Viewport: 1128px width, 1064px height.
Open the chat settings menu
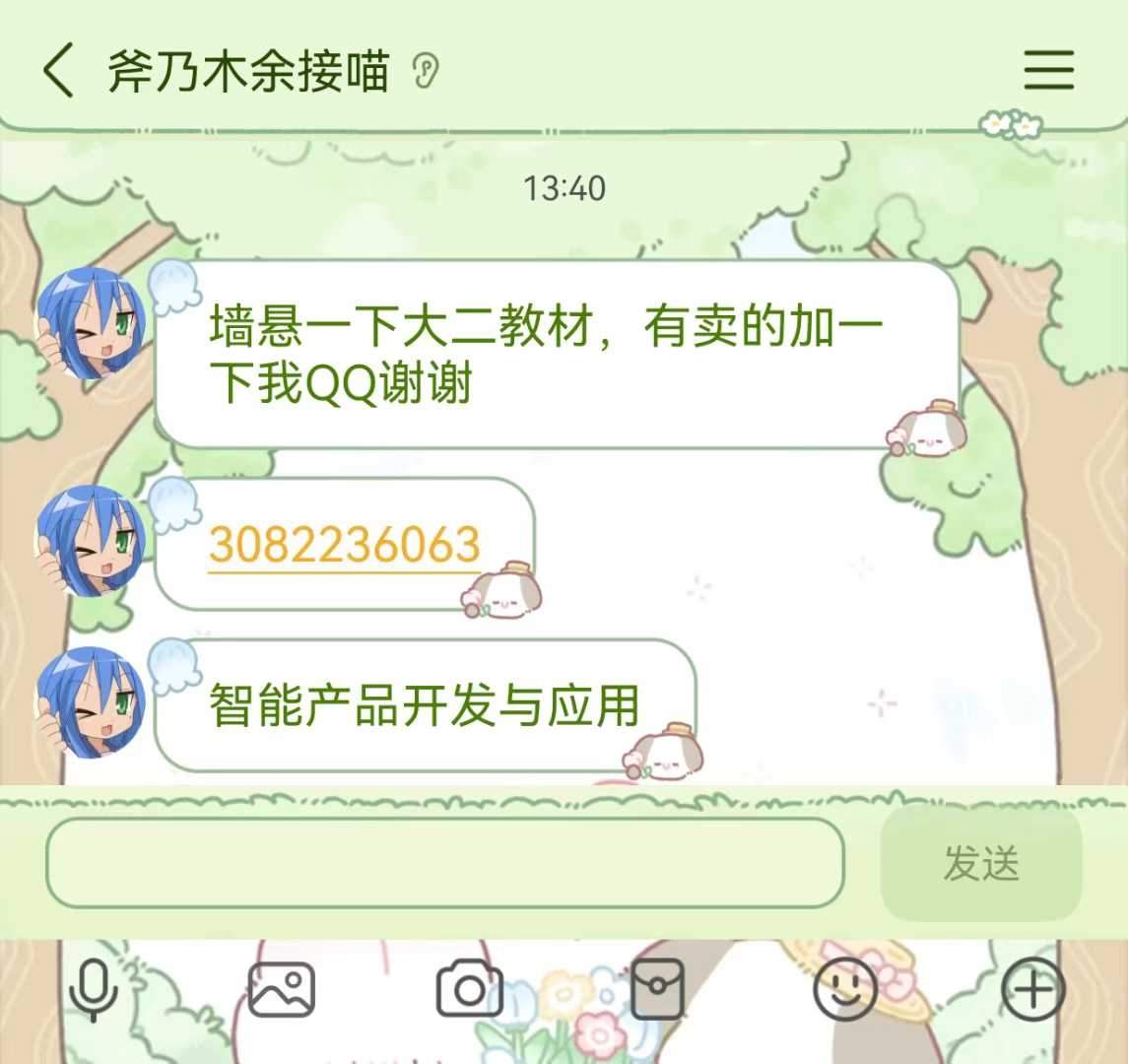click(1048, 71)
